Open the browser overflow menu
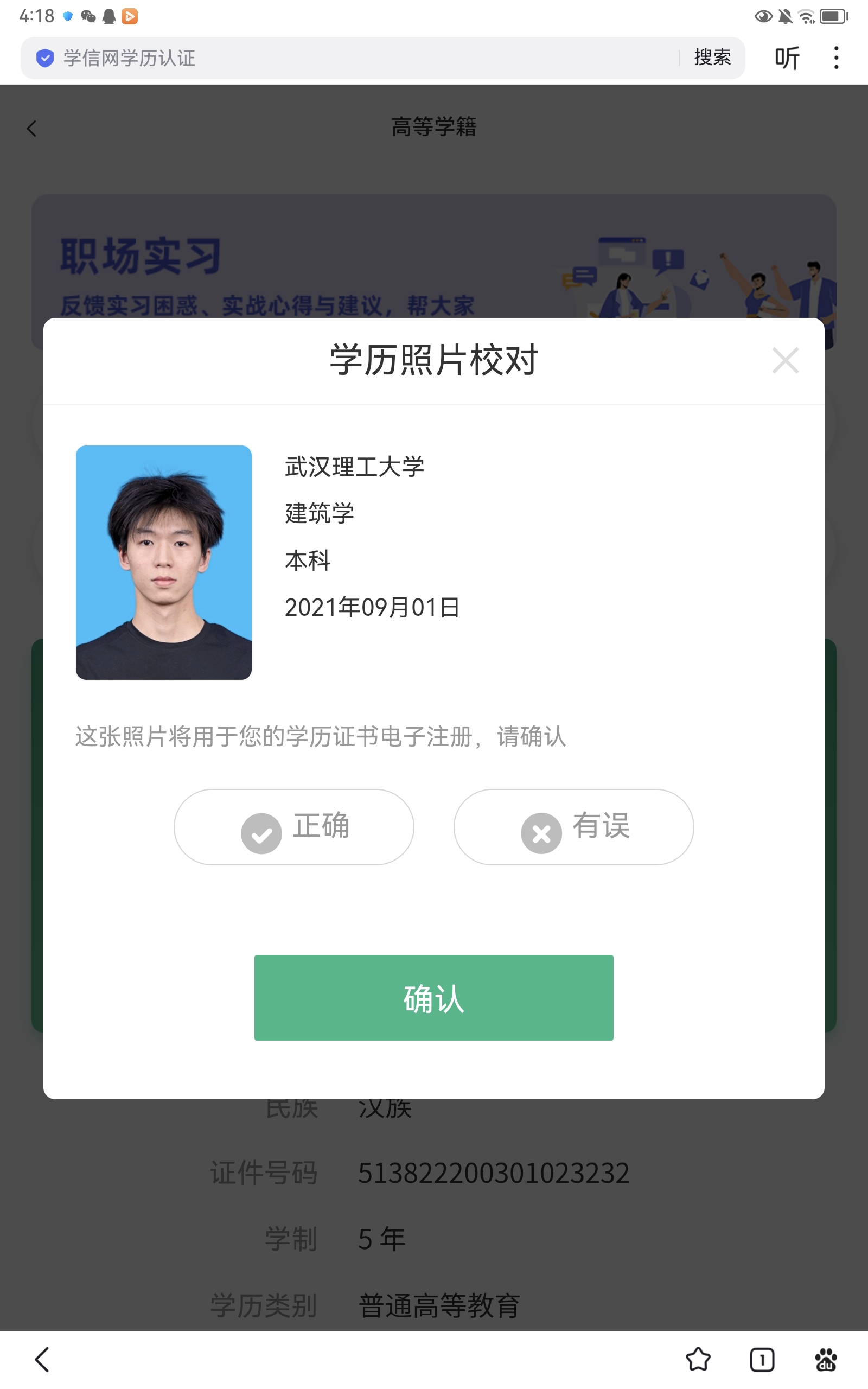Image resolution: width=868 pixels, height=1389 pixels. pyautogui.click(x=836, y=58)
